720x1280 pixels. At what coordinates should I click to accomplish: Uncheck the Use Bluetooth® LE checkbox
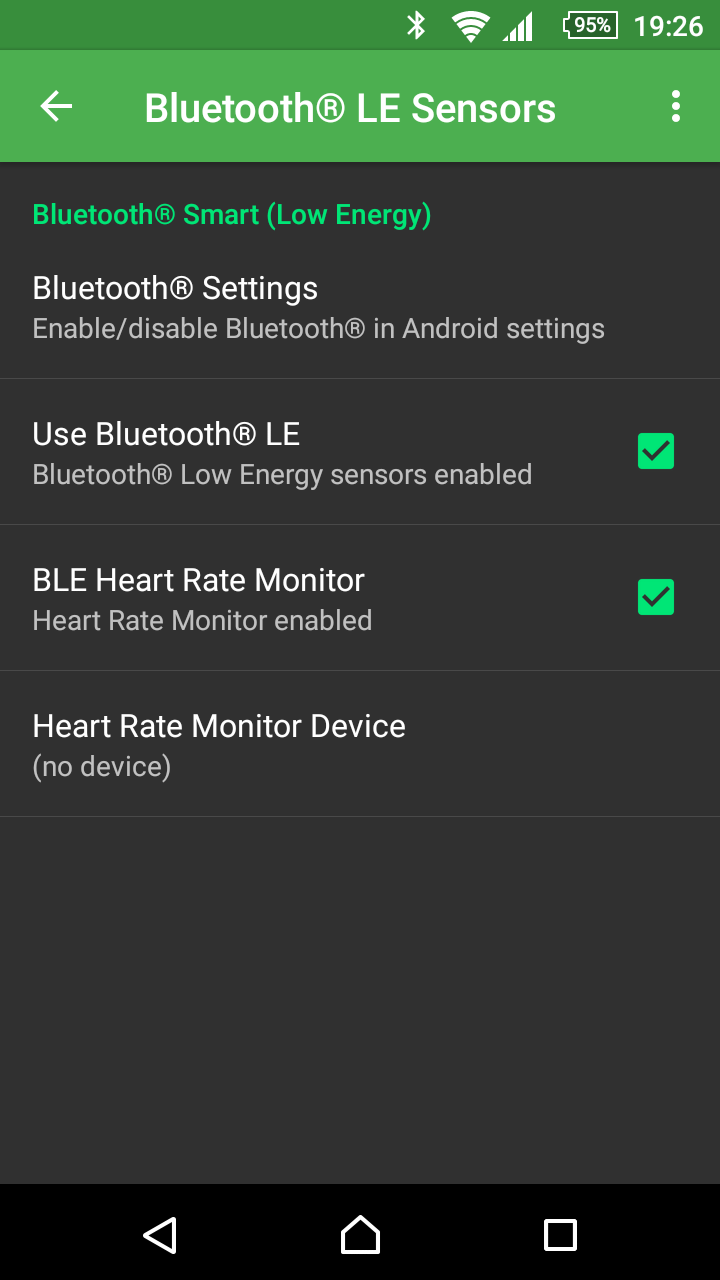pyautogui.click(x=656, y=451)
